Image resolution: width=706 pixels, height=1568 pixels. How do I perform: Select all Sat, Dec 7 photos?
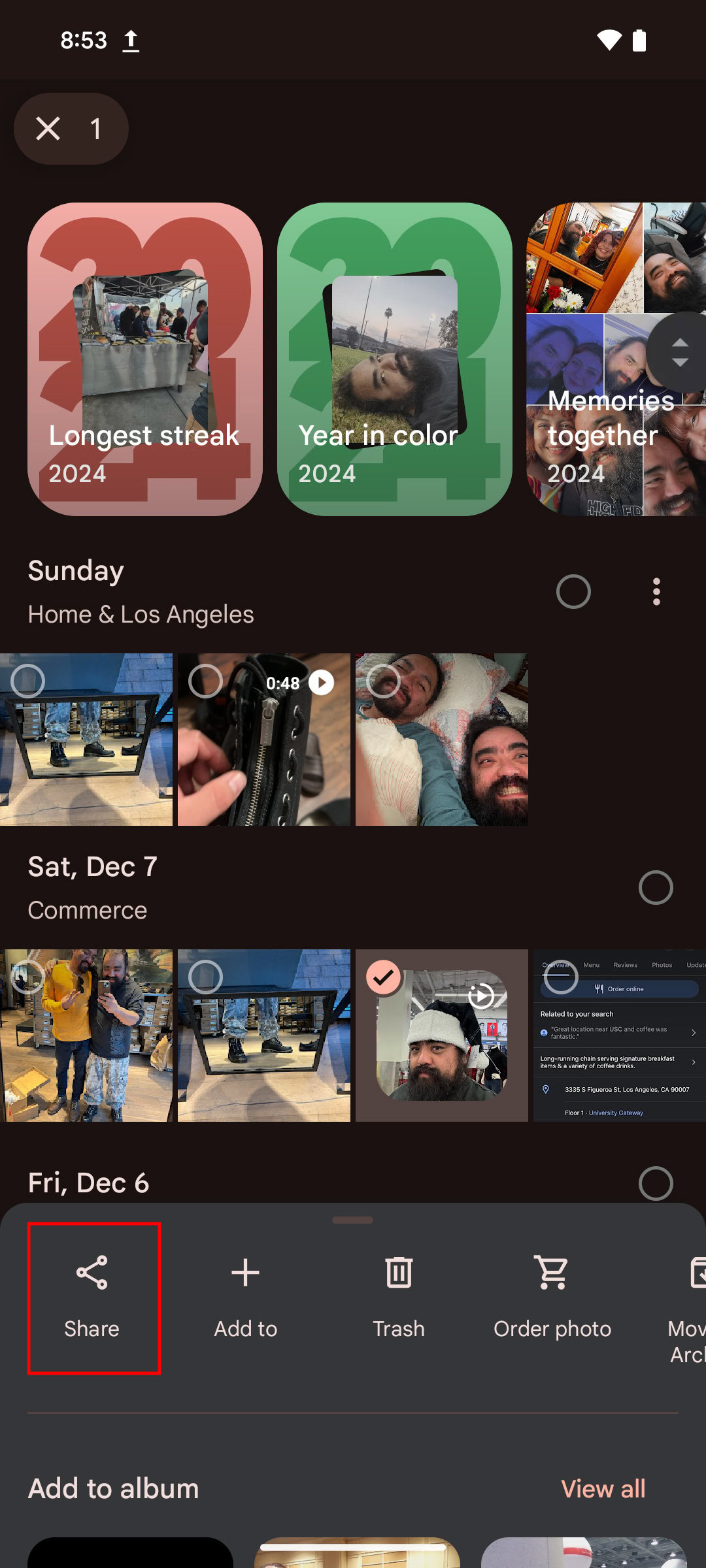point(656,888)
